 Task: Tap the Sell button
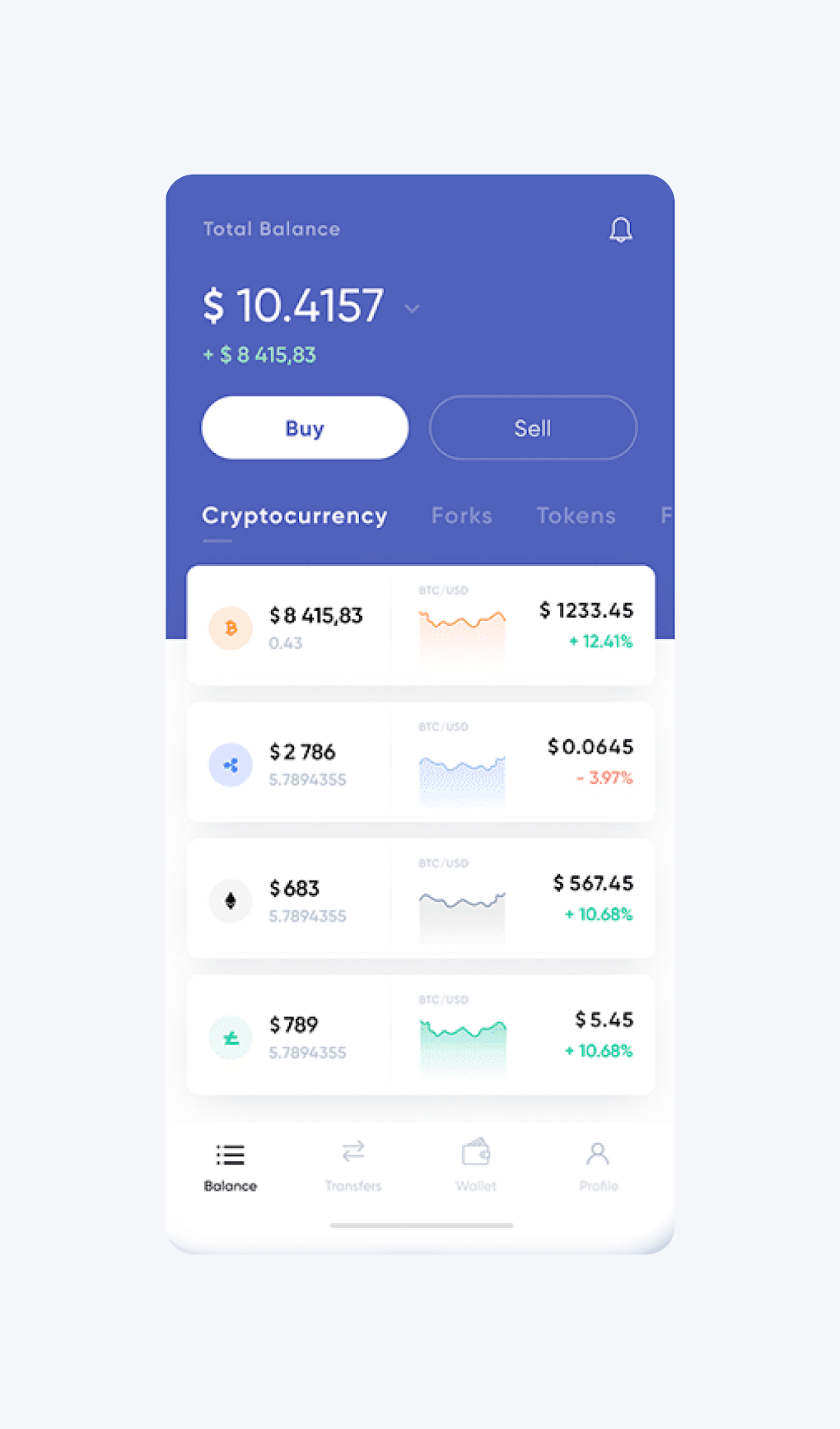533,427
